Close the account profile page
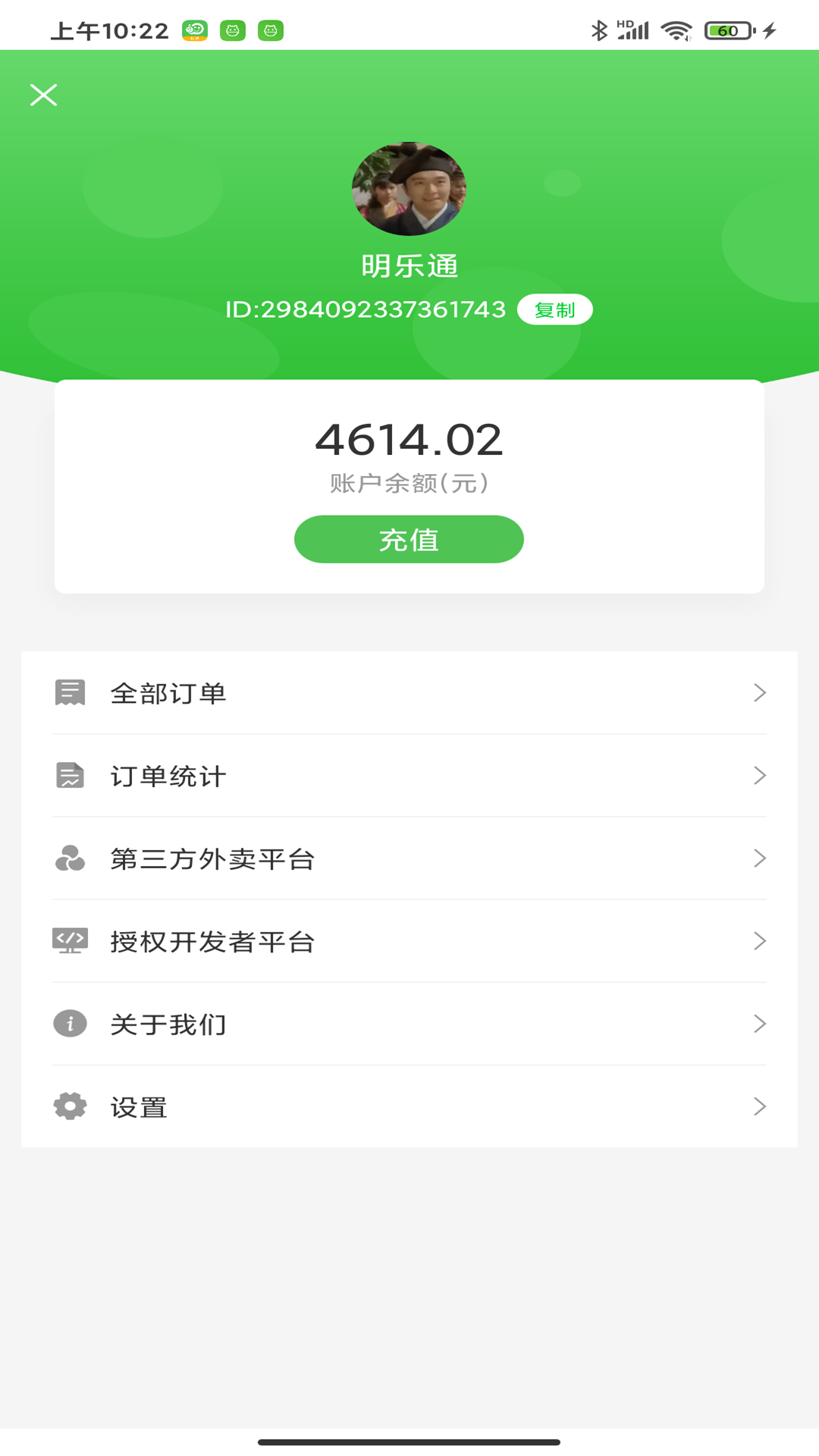Image resolution: width=819 pixels, height=1456 pixels. [43, 95]
